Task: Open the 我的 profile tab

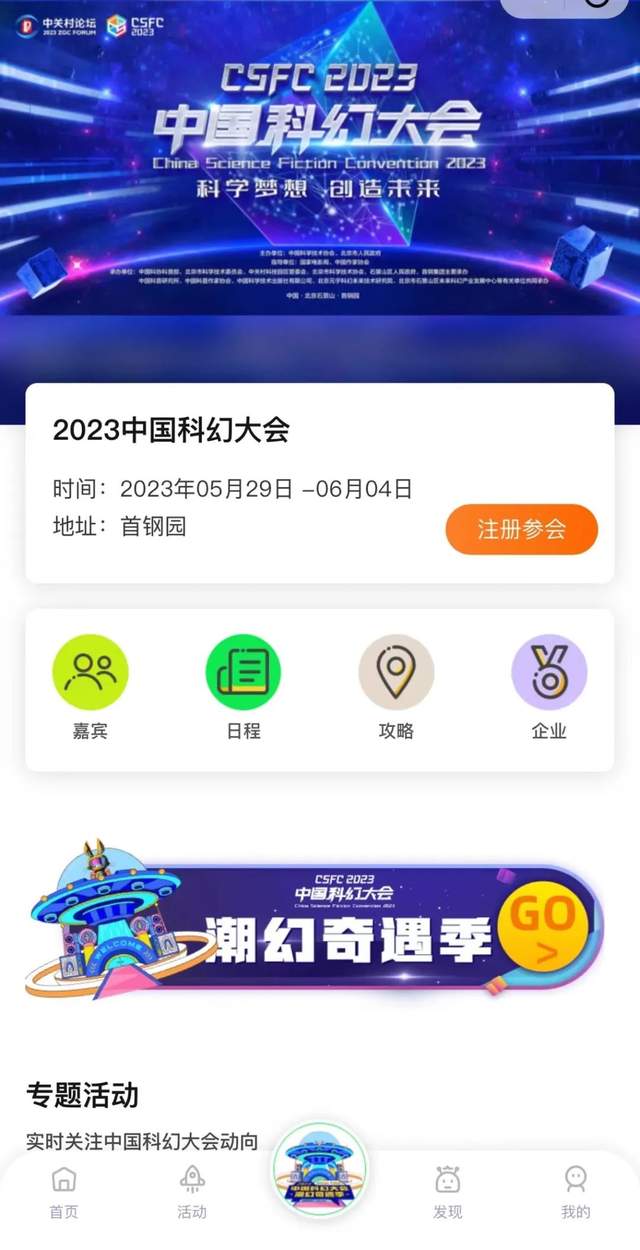Action: click(575, 1192)
